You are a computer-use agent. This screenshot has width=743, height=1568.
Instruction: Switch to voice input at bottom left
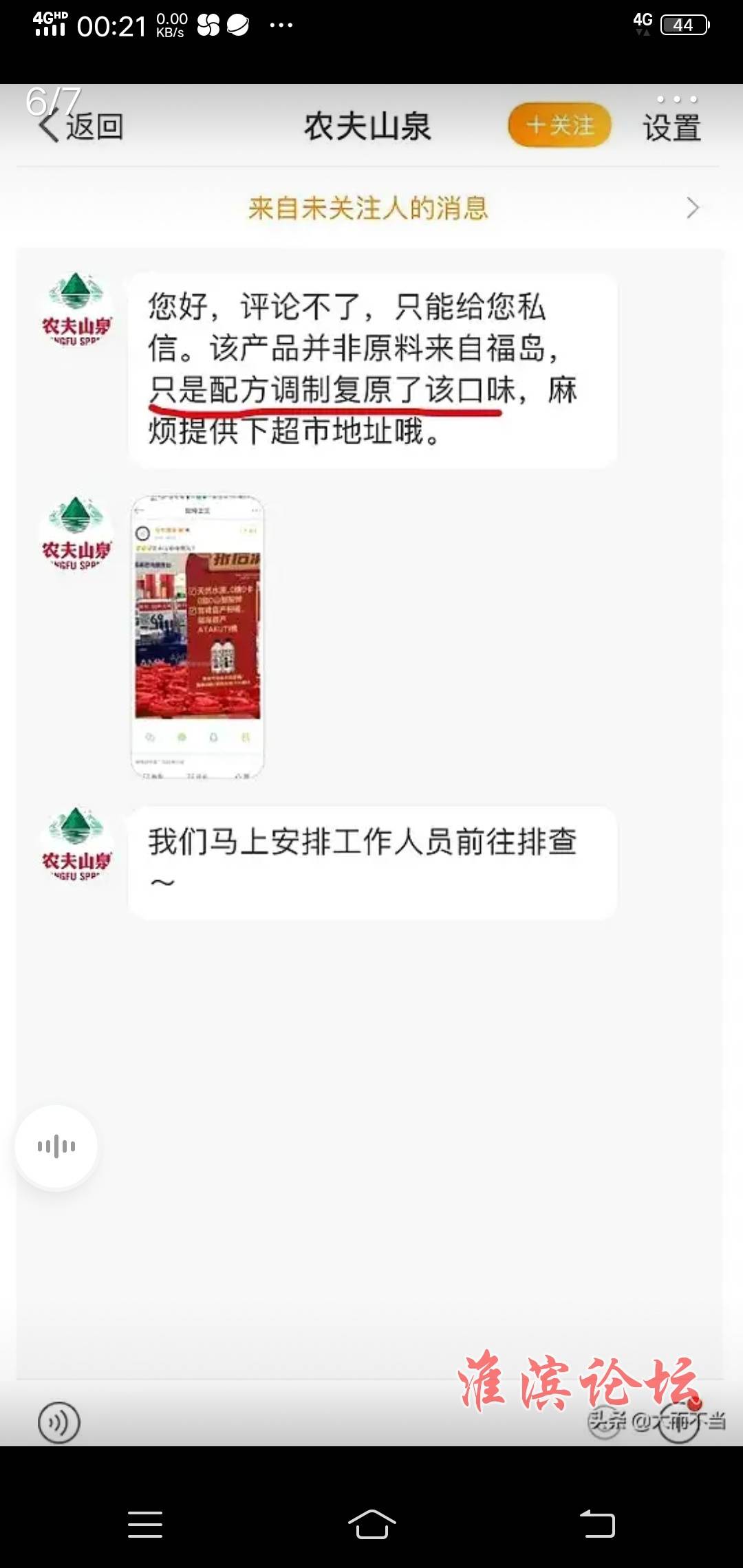coord(59,1422)
